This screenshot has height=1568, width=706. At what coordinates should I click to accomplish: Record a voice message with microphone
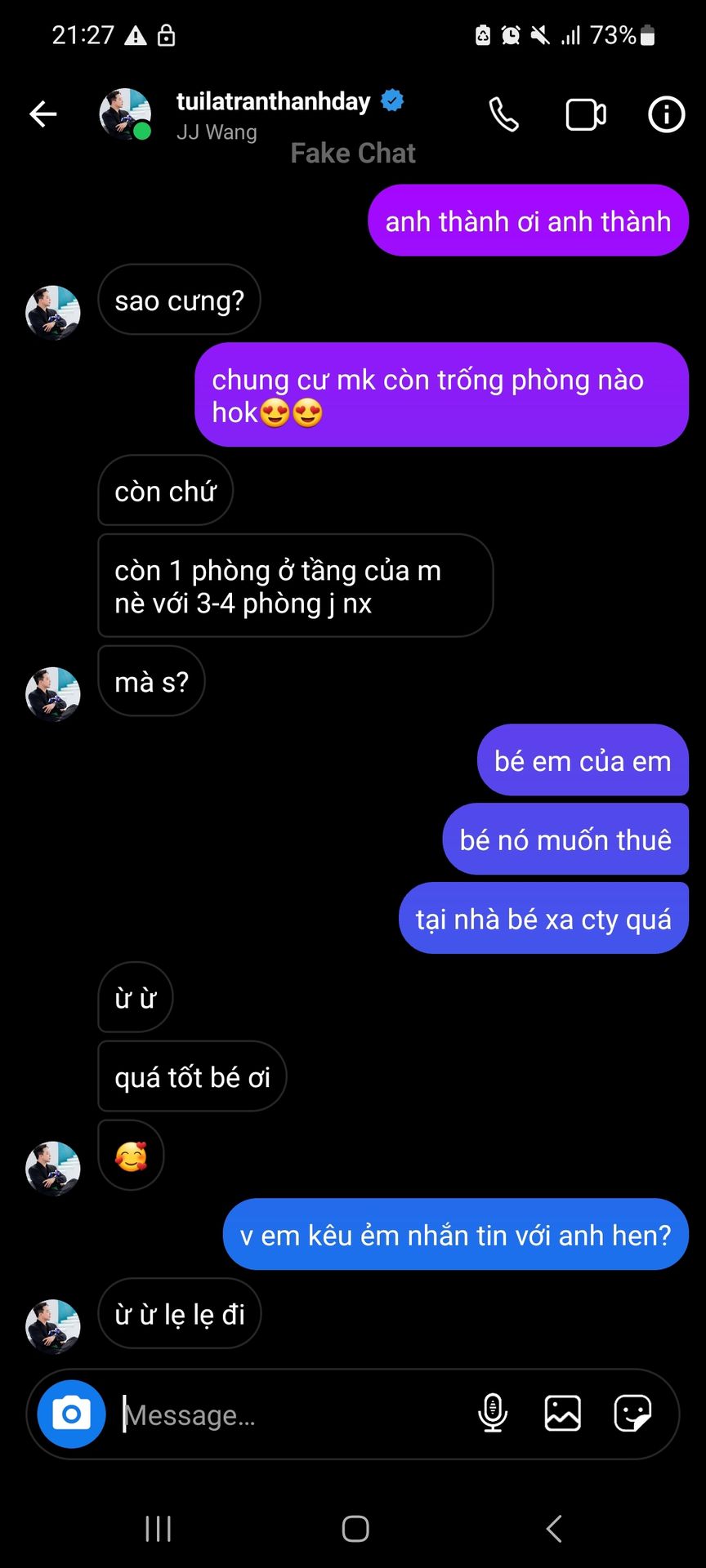point(493,1414)
